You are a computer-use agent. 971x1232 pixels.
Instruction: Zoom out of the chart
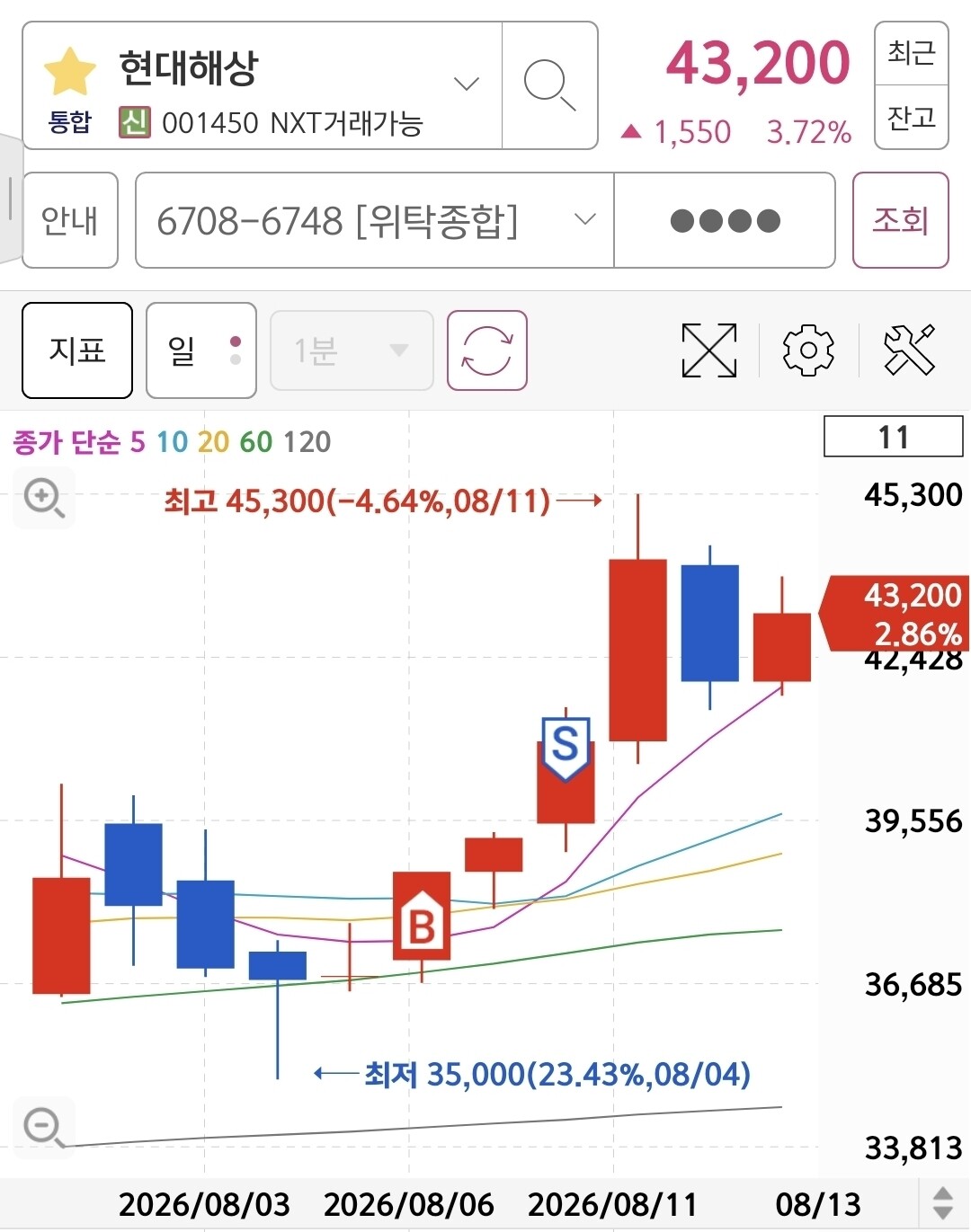(x=44, y=1126)
